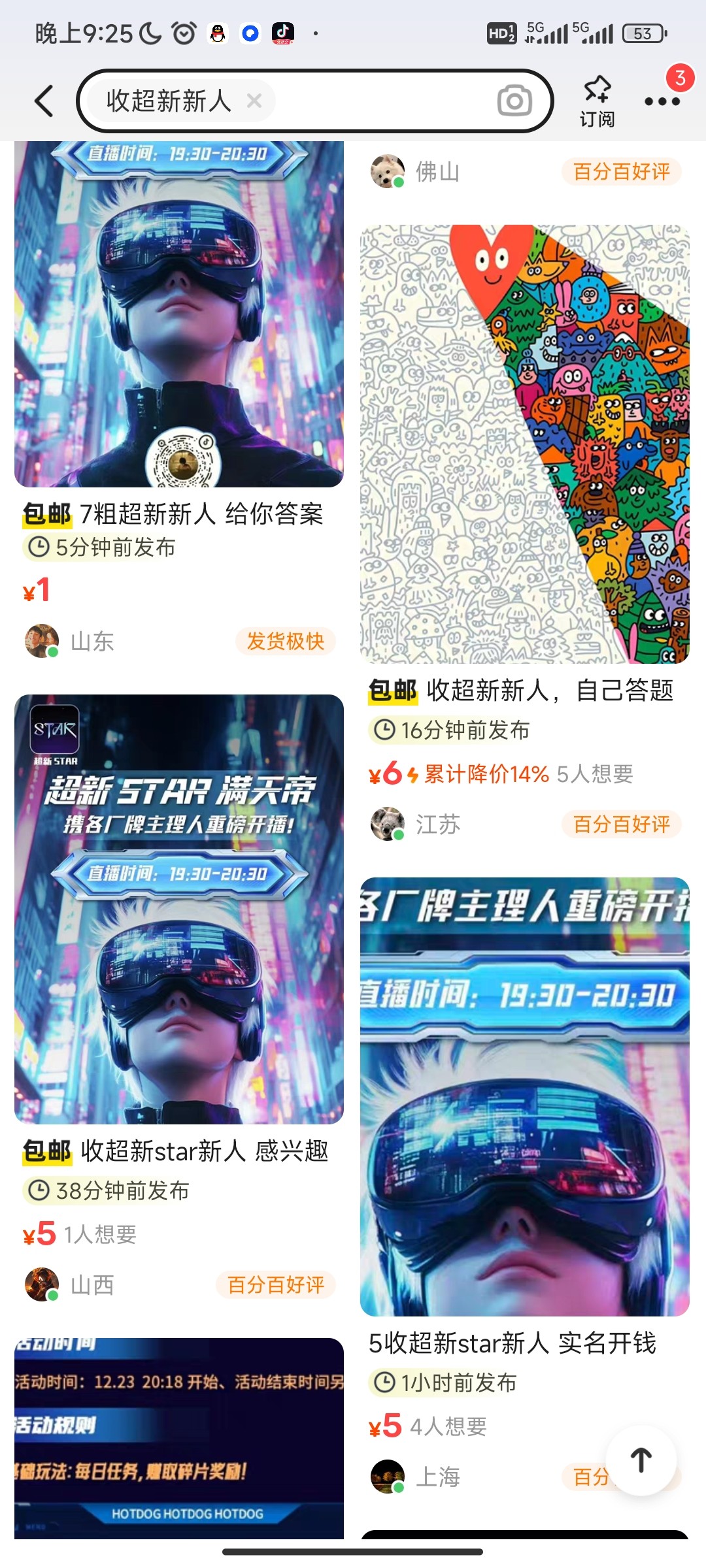The image size is (706, 1568).
Task: Tap the search input field
Action: click(379, 101)
